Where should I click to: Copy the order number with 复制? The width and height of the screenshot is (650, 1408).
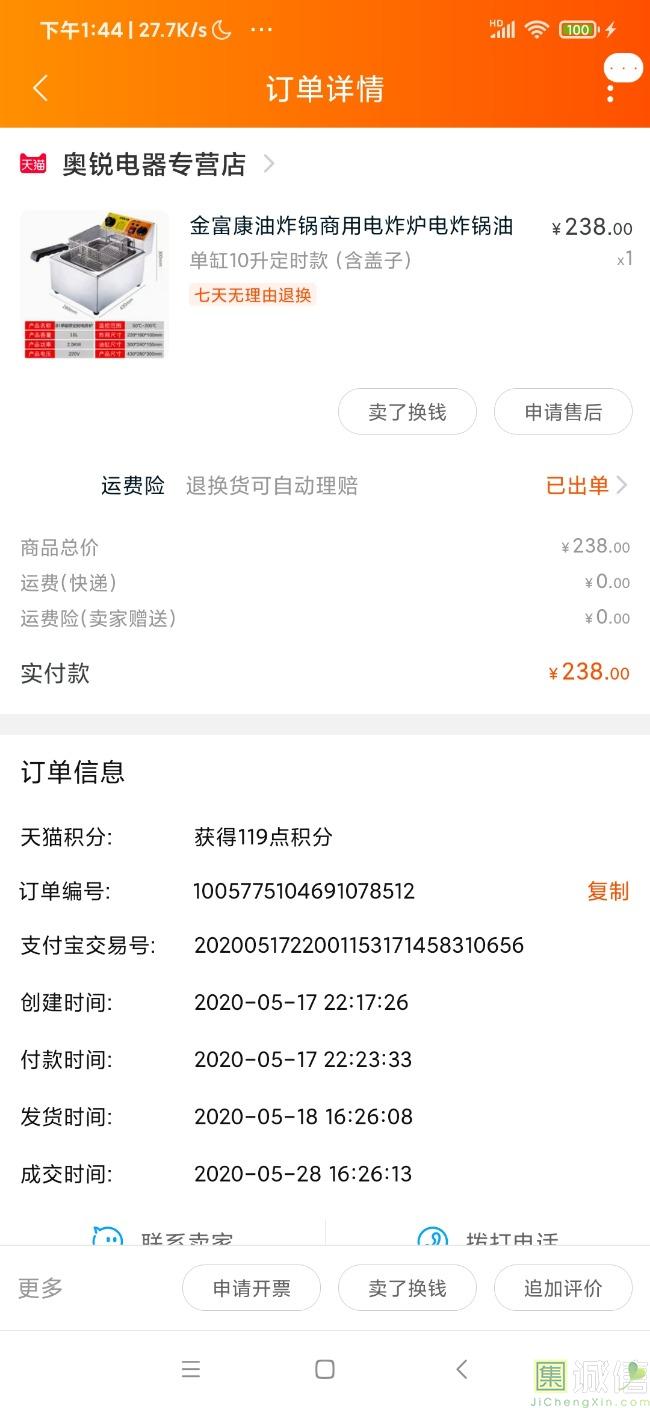607,891
